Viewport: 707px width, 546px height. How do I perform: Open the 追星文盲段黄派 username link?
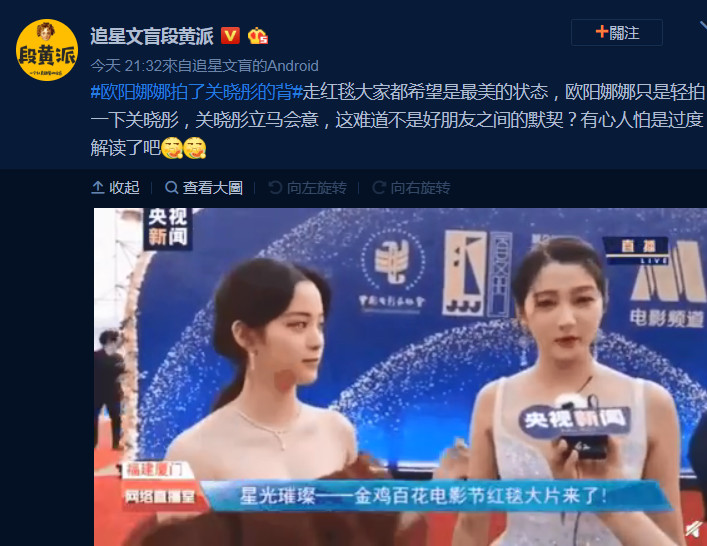(x=151, y=36)
